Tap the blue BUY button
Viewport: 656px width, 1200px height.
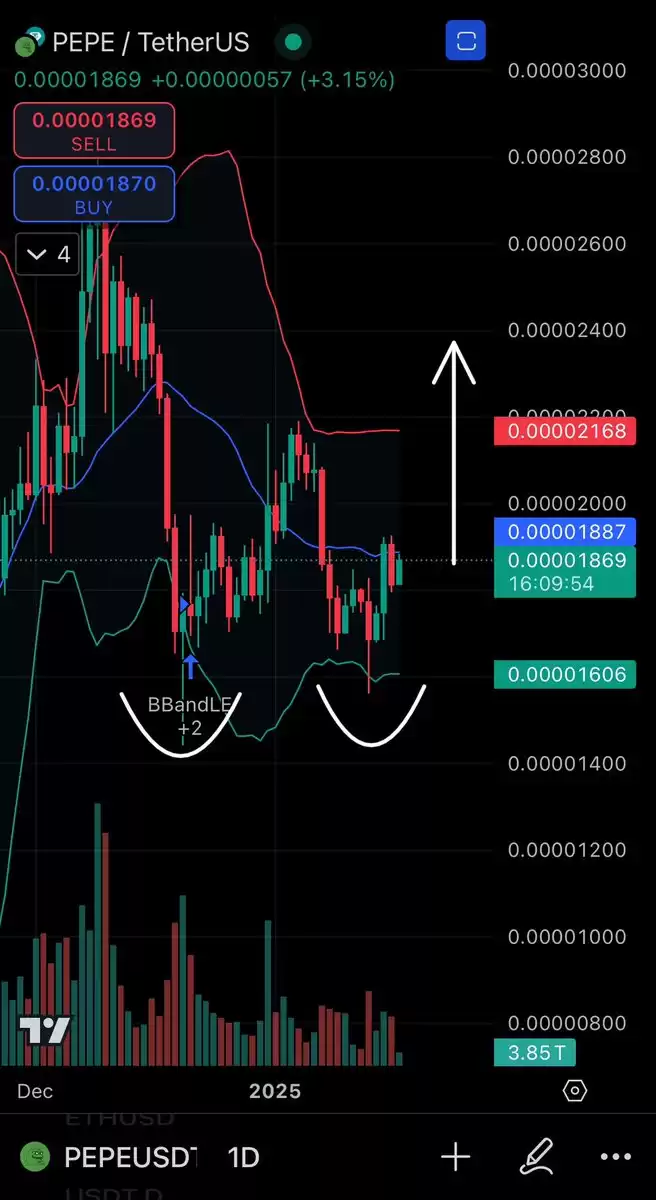pyautogui.click(x=94, y=194)
